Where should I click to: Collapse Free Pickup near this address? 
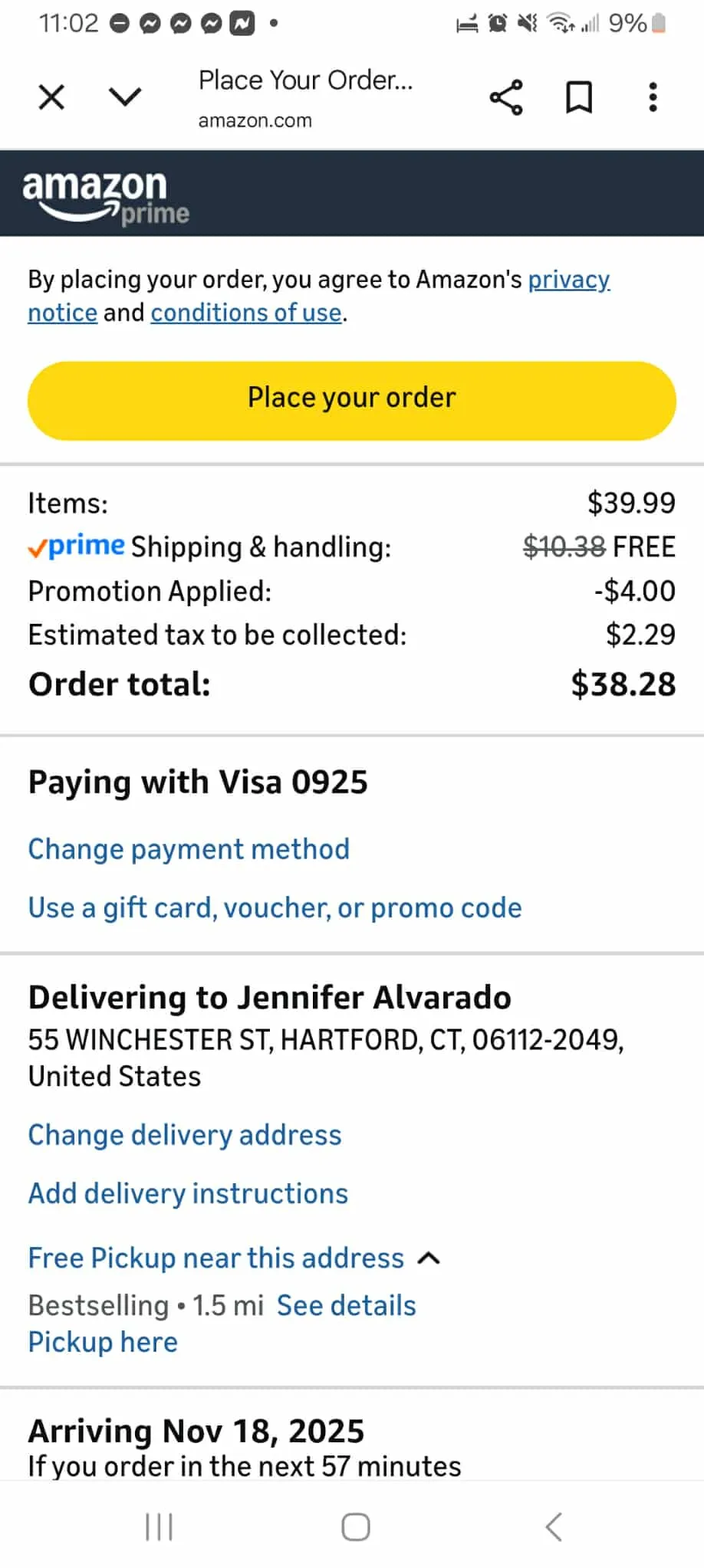pos(234,1258)
